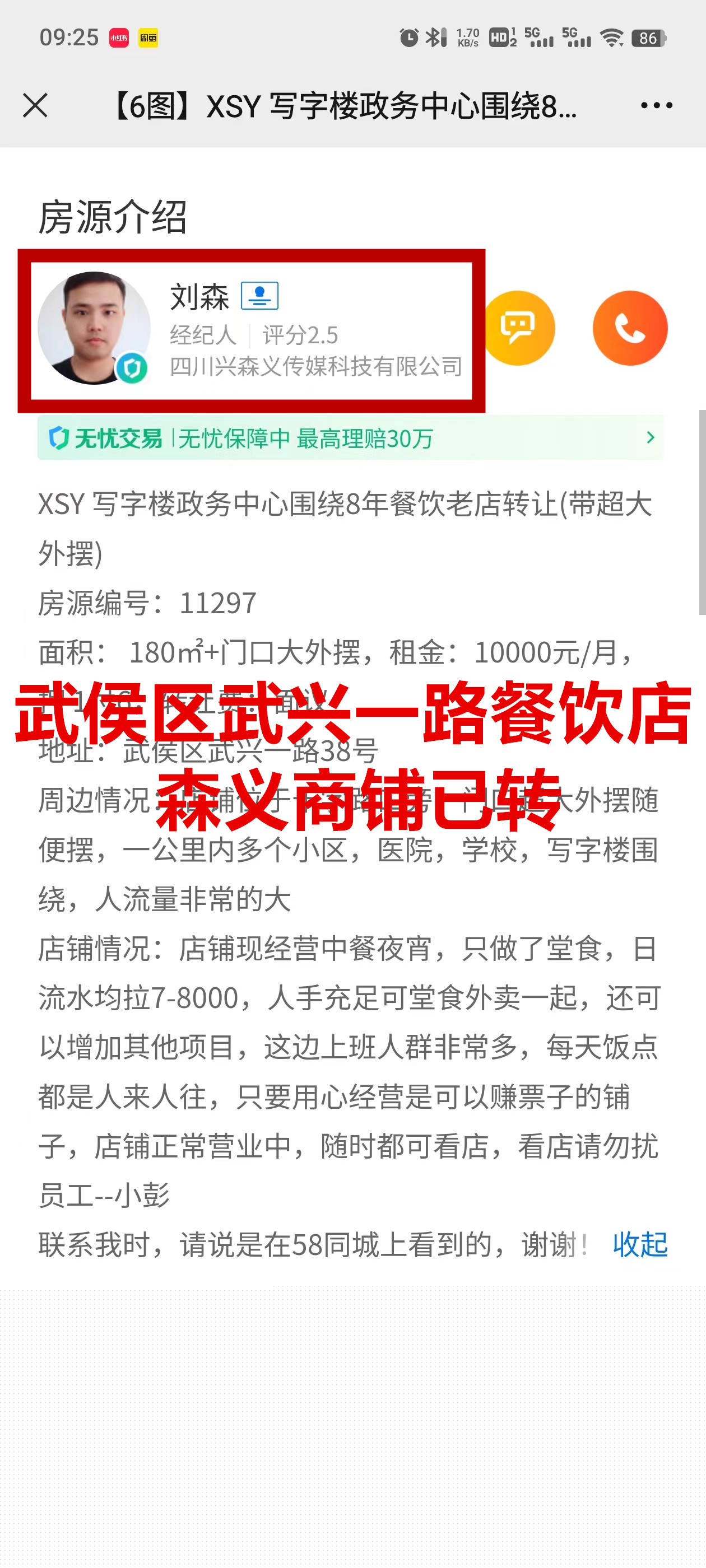Open agent 刘森's profile card
This screenshot has height=1568, width=706.
(251, 330)
